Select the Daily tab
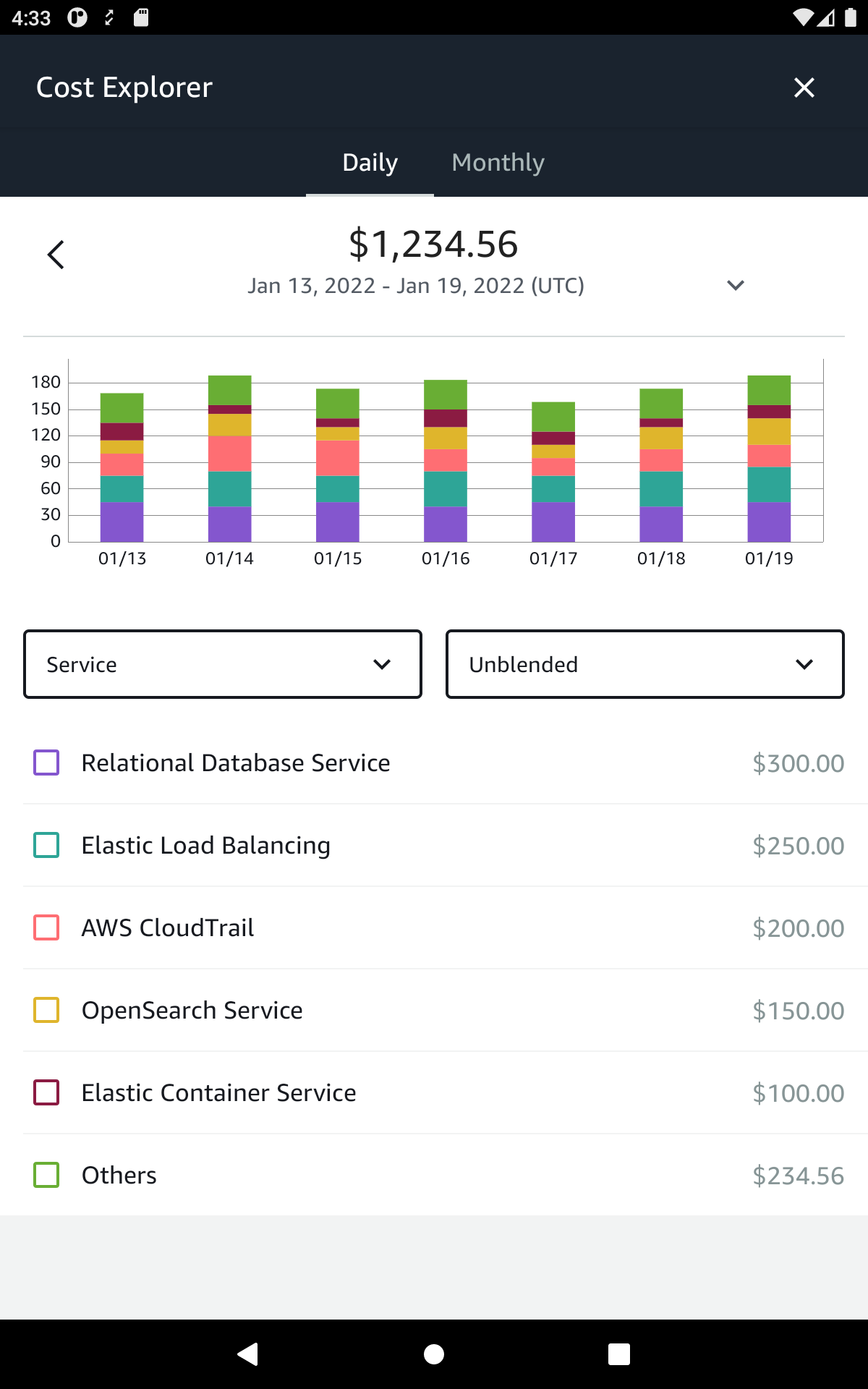Image resolution: width=868 pixels, height=1389 pixels. tap(370, 162)
